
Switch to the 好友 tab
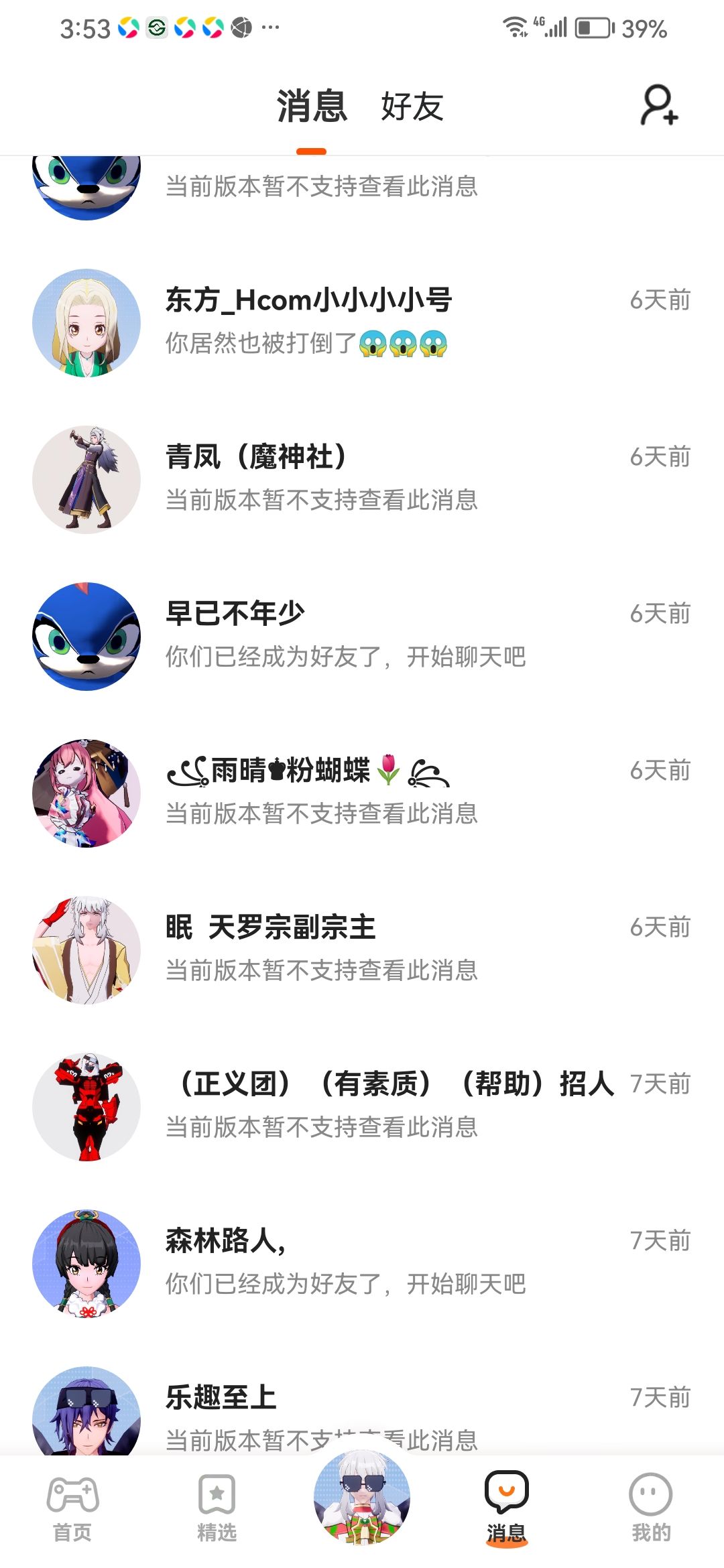(x=412, y=107)
